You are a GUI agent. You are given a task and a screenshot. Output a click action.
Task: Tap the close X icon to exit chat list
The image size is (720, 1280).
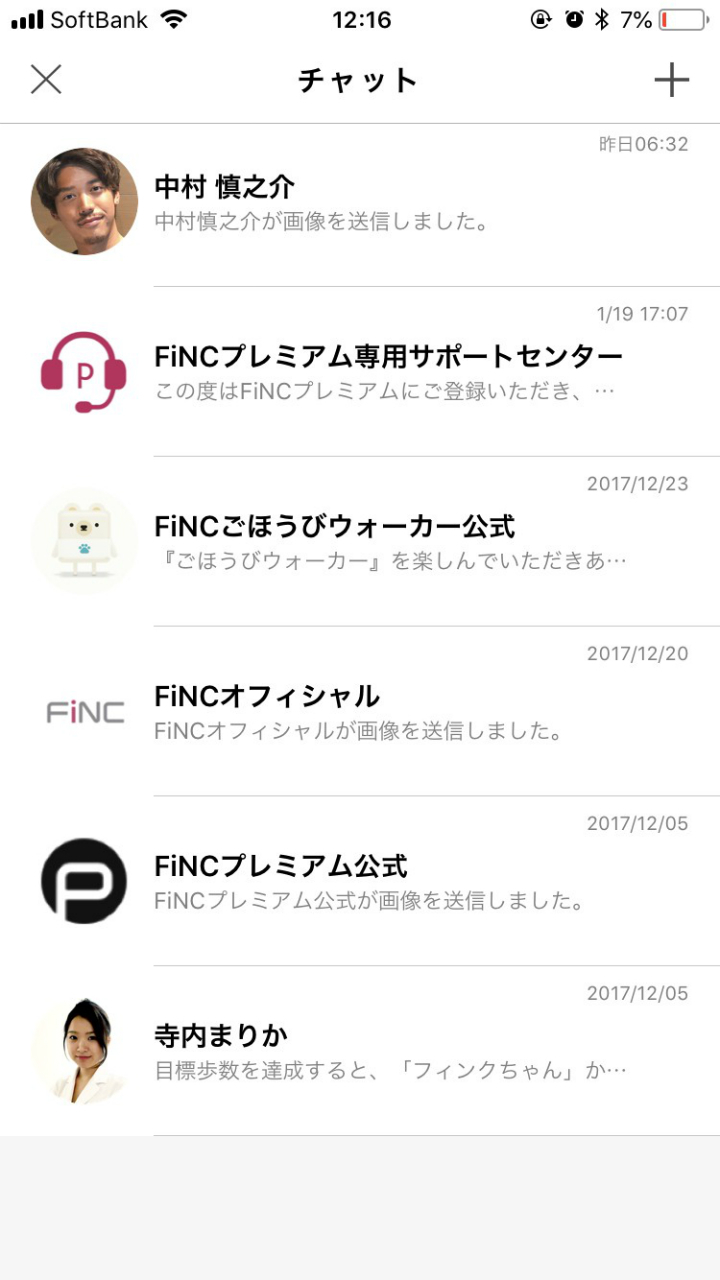(46, 80)
